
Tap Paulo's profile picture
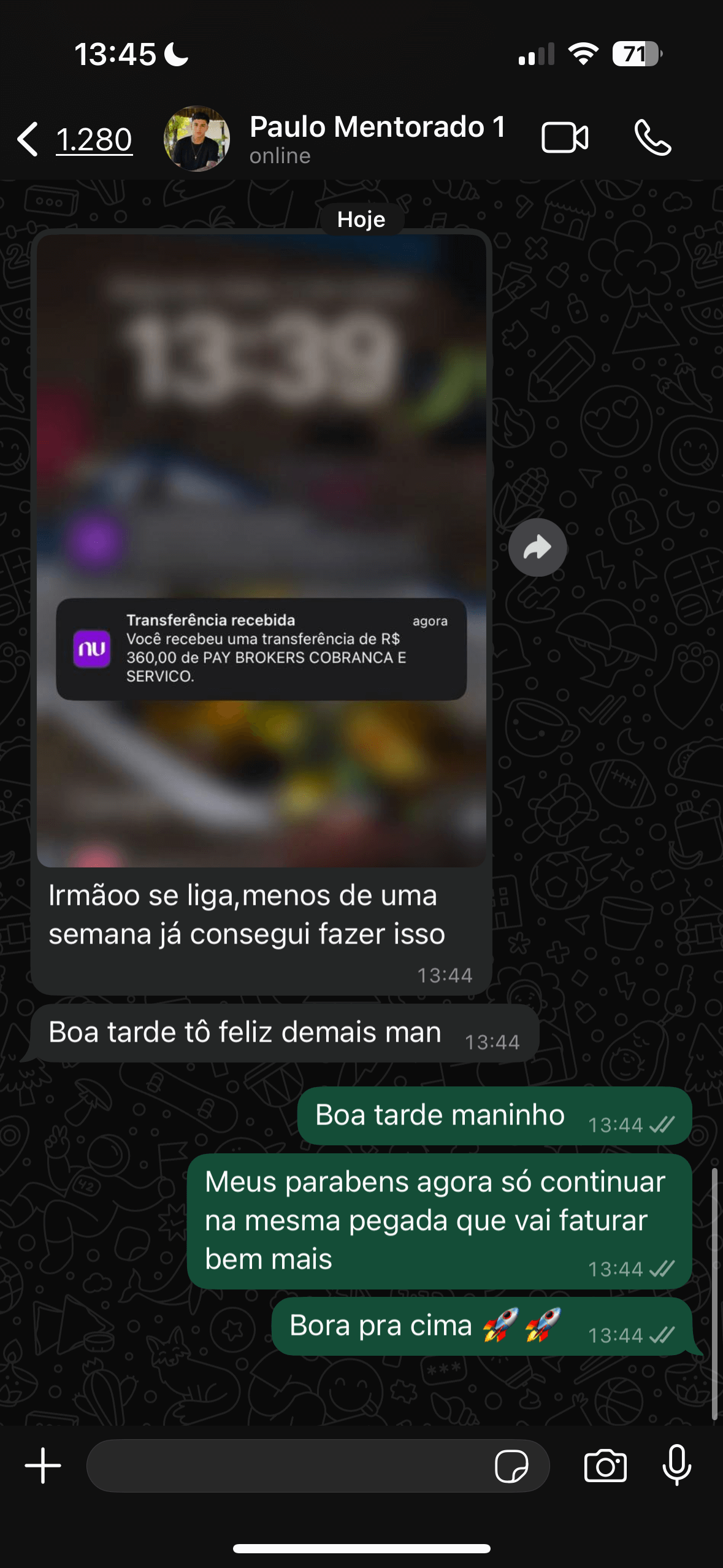197,139
